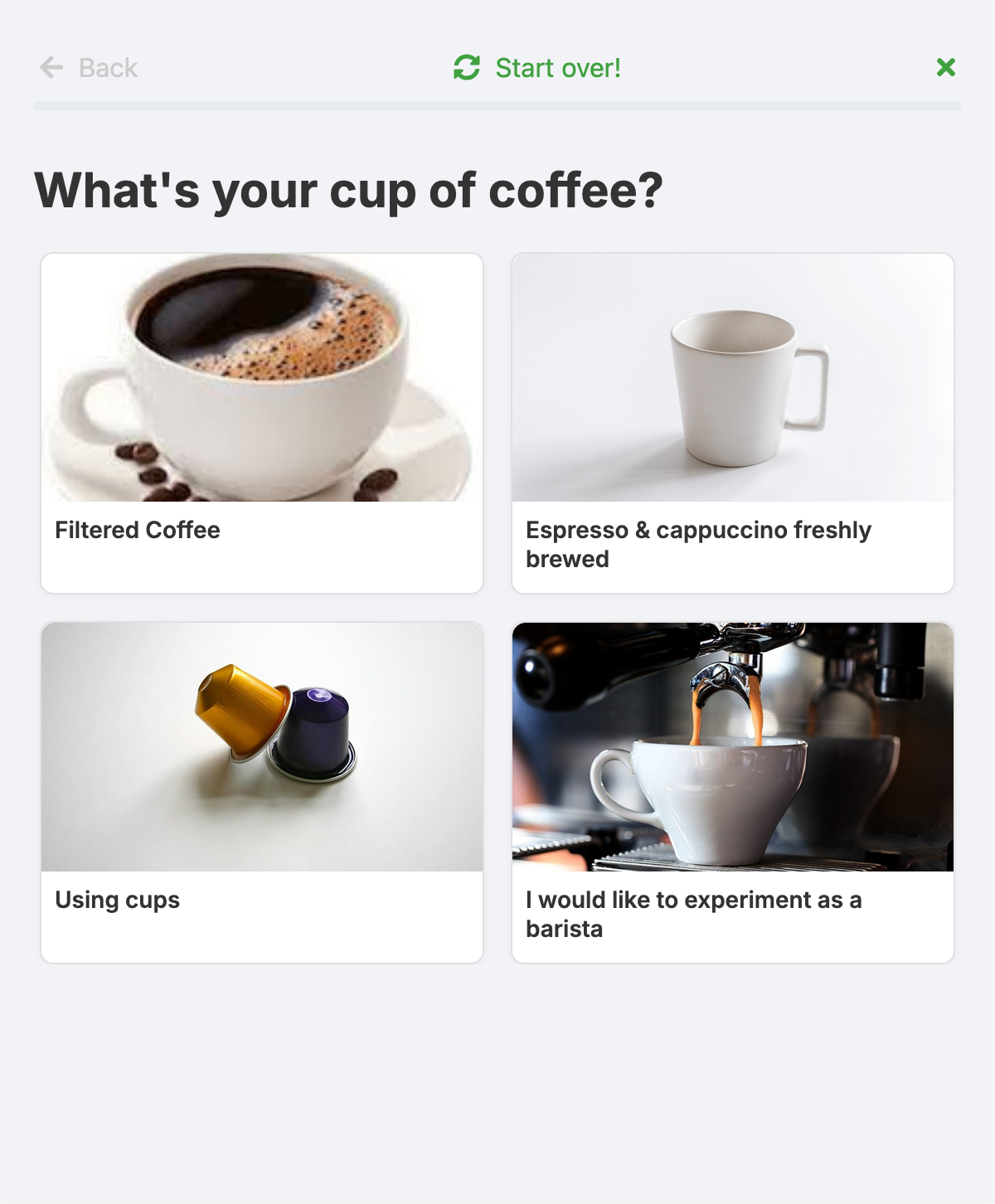Select the Filtered Coffee card
The image size is (995, 1204).
[x=262, y=423]
